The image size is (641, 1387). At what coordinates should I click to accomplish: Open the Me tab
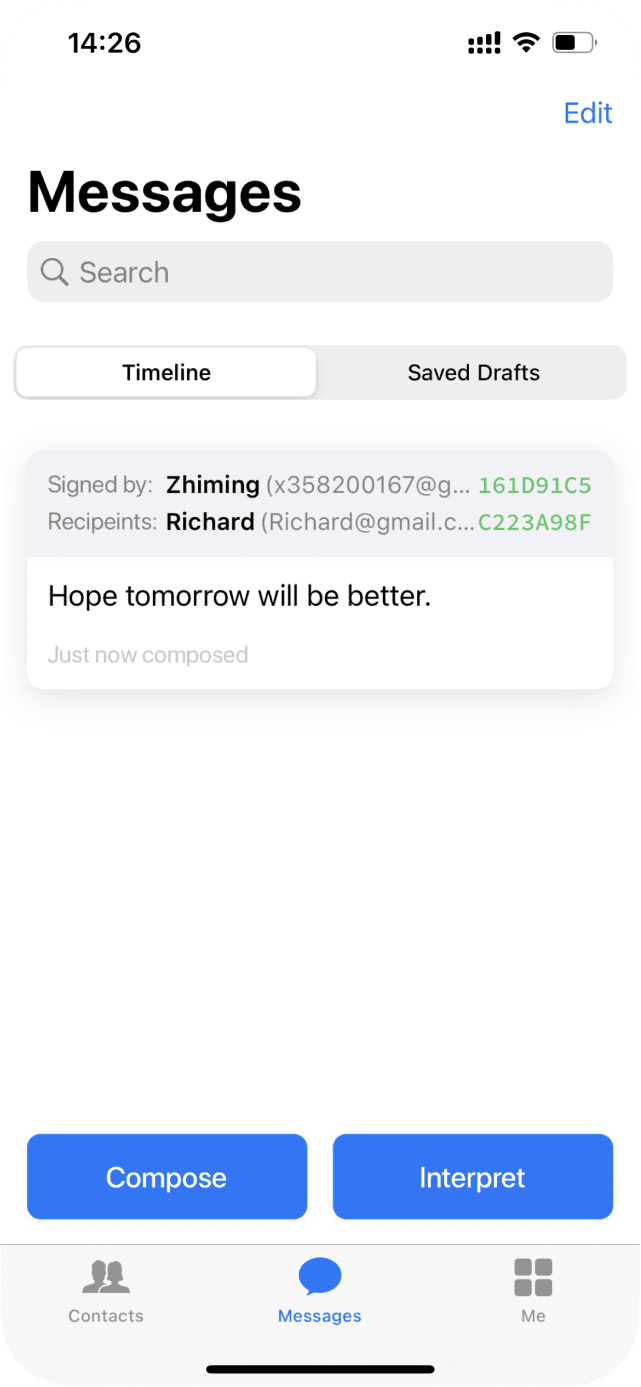point(533,1291)
